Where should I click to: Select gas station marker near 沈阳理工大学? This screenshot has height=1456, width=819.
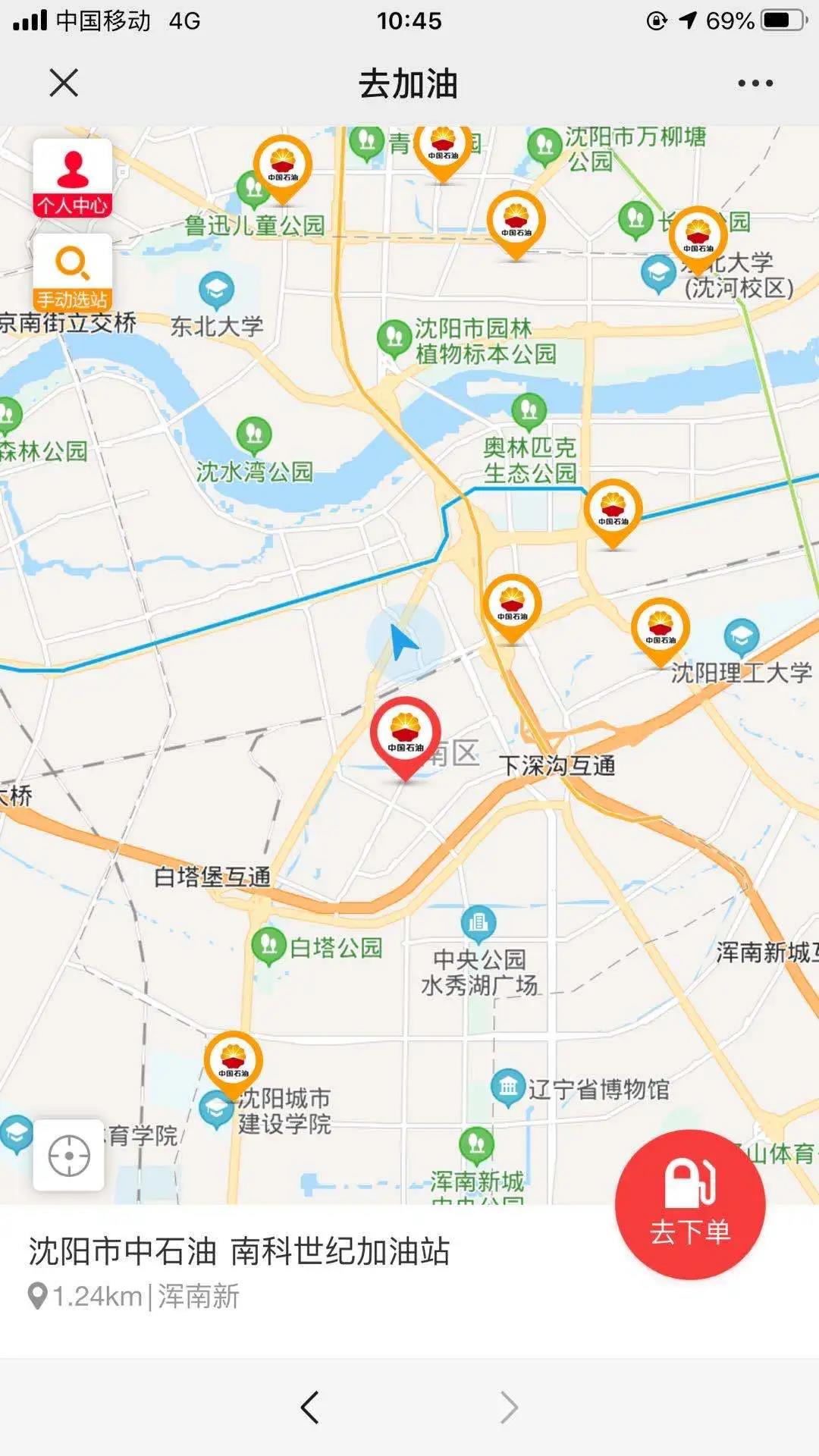661,628
